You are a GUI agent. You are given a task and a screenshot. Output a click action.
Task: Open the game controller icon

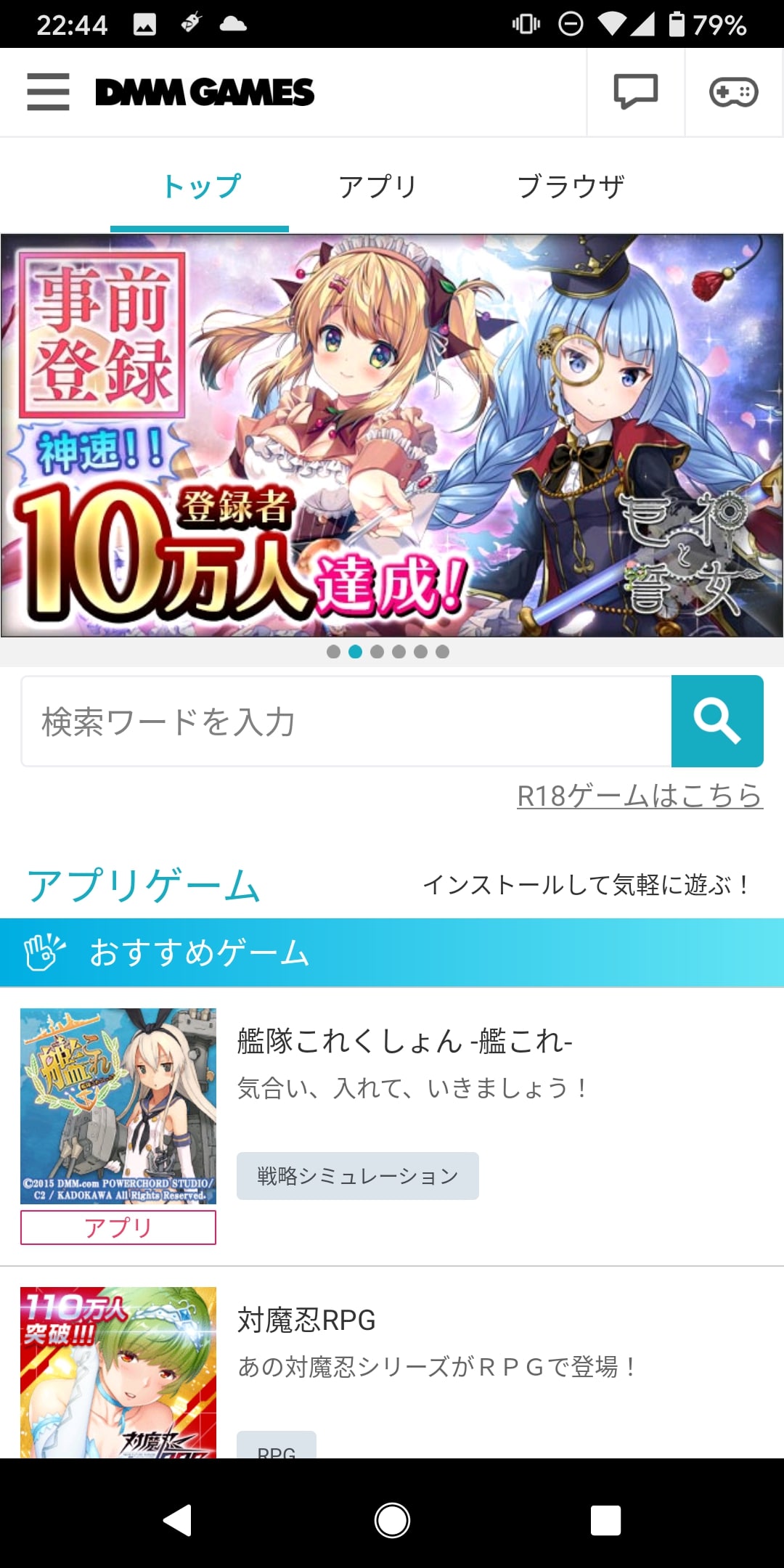pos(734,92)
